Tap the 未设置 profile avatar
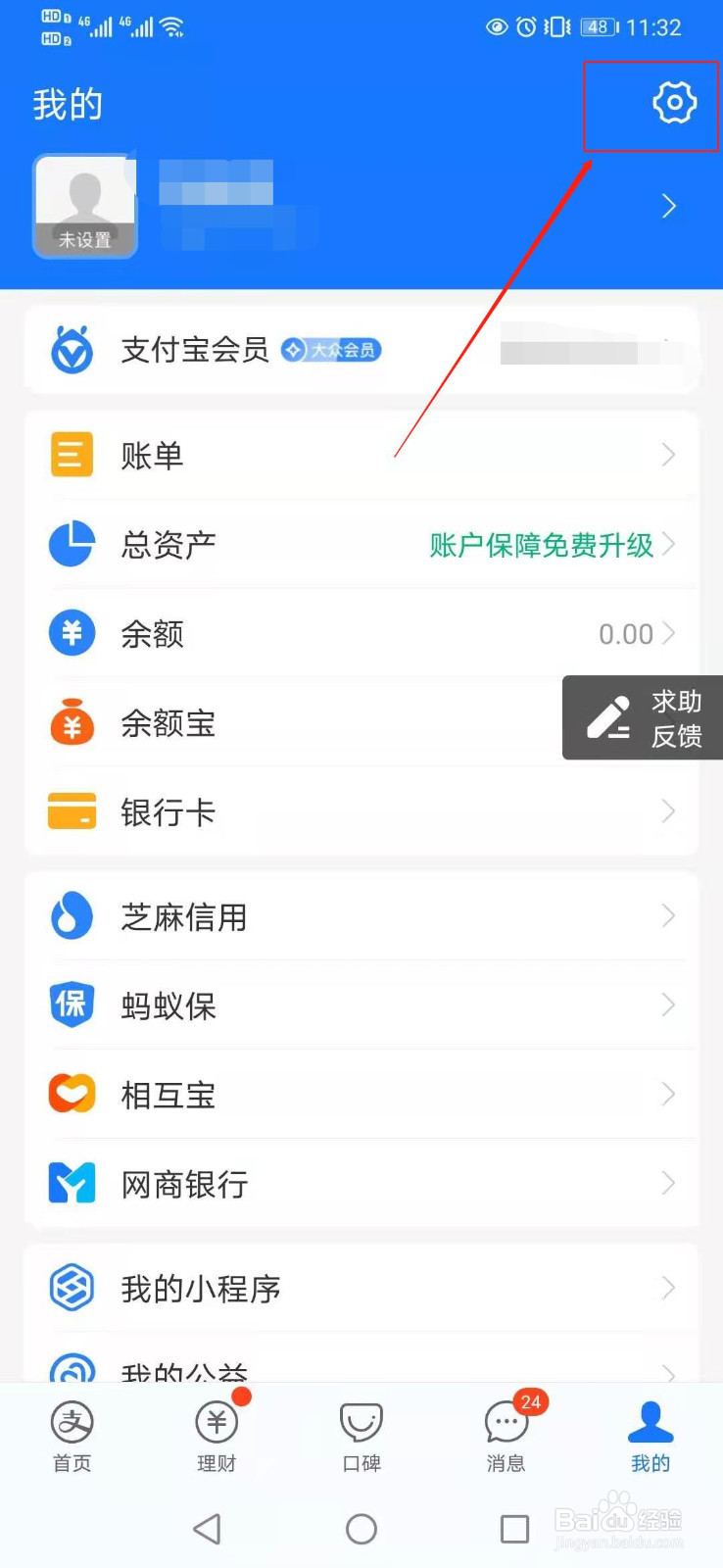Image resolution: width=723 pixels, height=1568 pixels. pos(84,205)
